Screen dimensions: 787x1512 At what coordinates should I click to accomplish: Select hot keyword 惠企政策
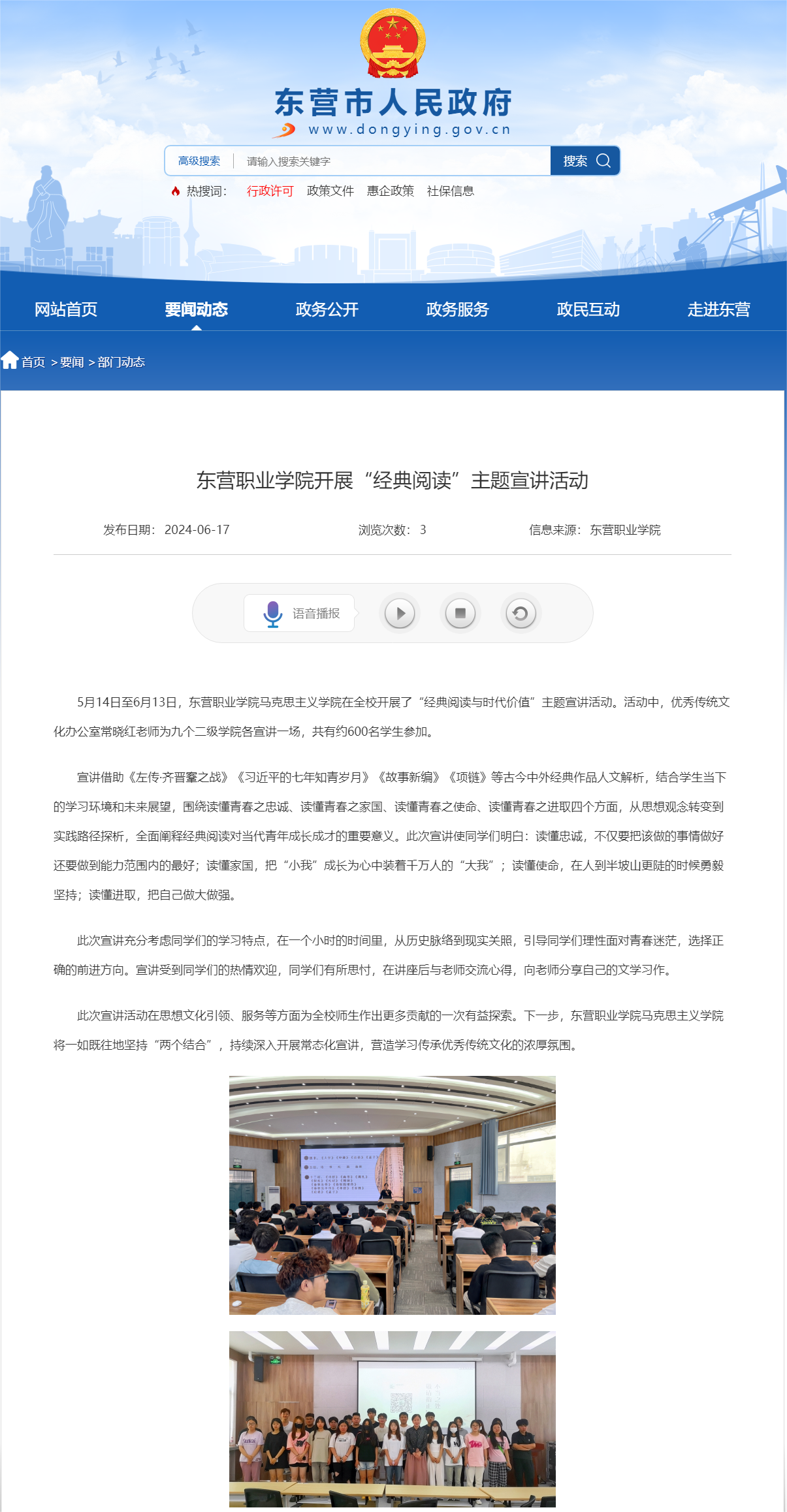(390, 191)
